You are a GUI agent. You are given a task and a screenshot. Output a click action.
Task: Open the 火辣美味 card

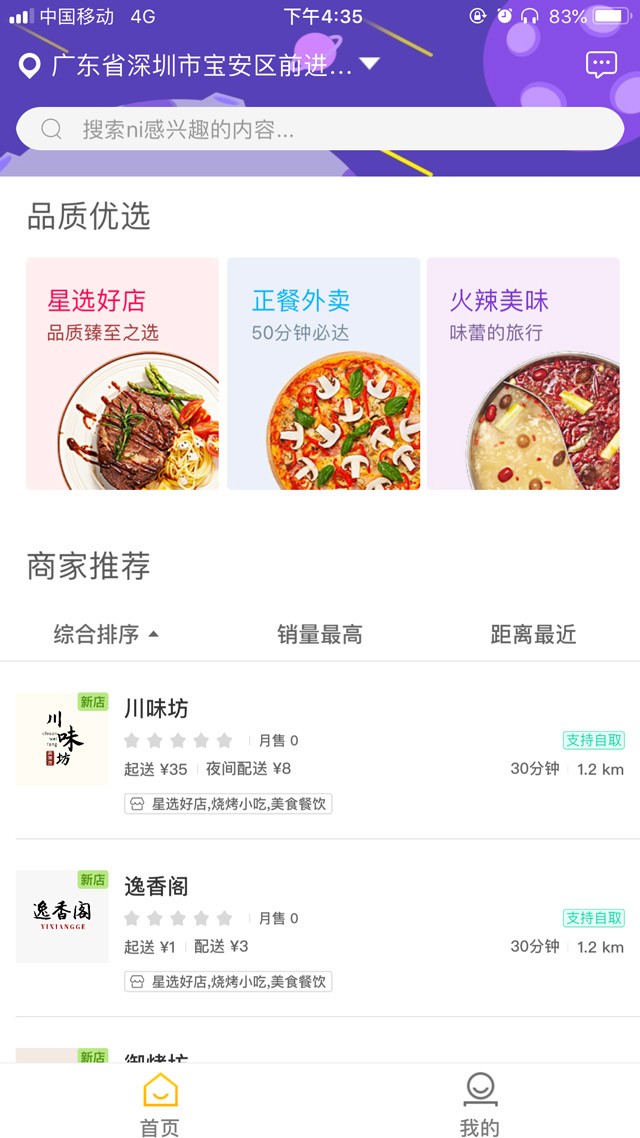tap(523, 374)
